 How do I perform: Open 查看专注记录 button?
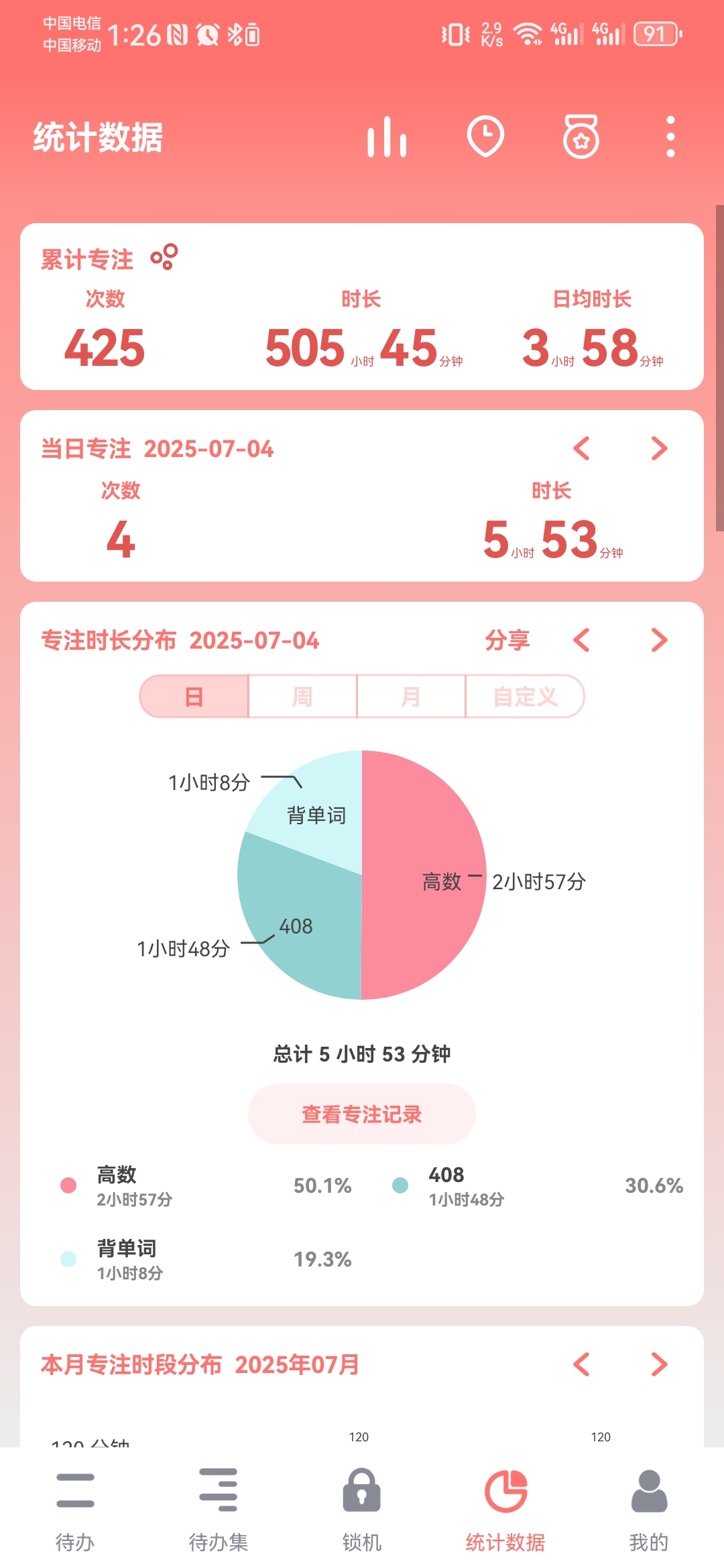click(362, 1114)
